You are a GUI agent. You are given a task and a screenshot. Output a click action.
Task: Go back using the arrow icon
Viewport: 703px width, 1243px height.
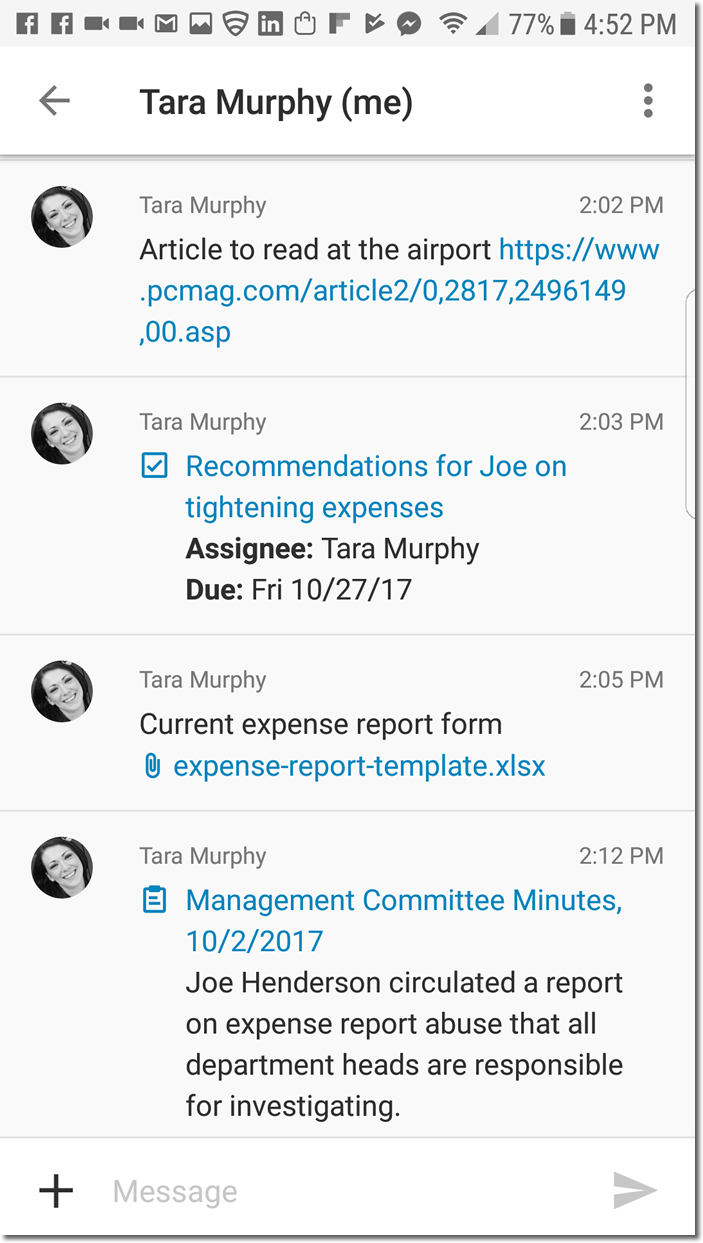[x=54, y=101]
